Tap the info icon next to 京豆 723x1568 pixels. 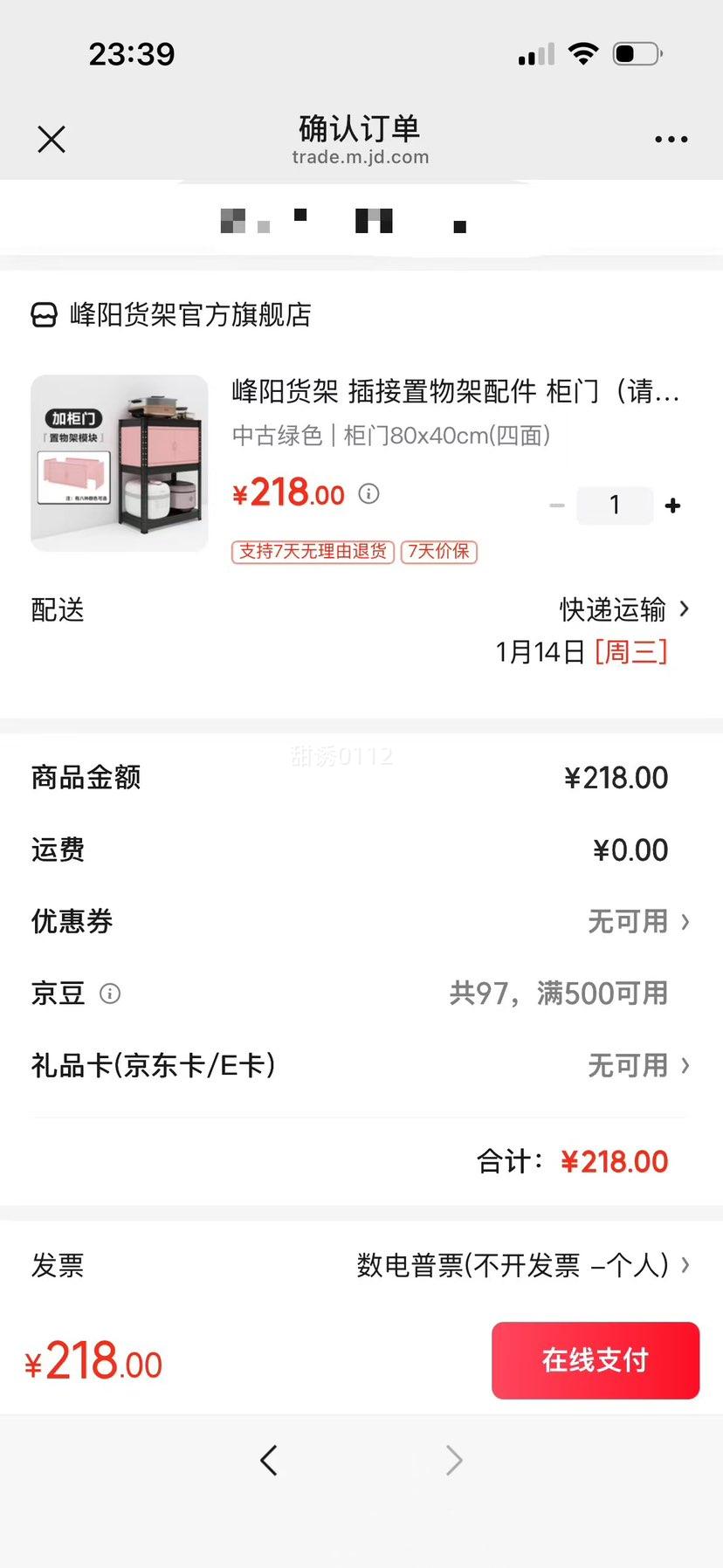click(x=110, y=994)
